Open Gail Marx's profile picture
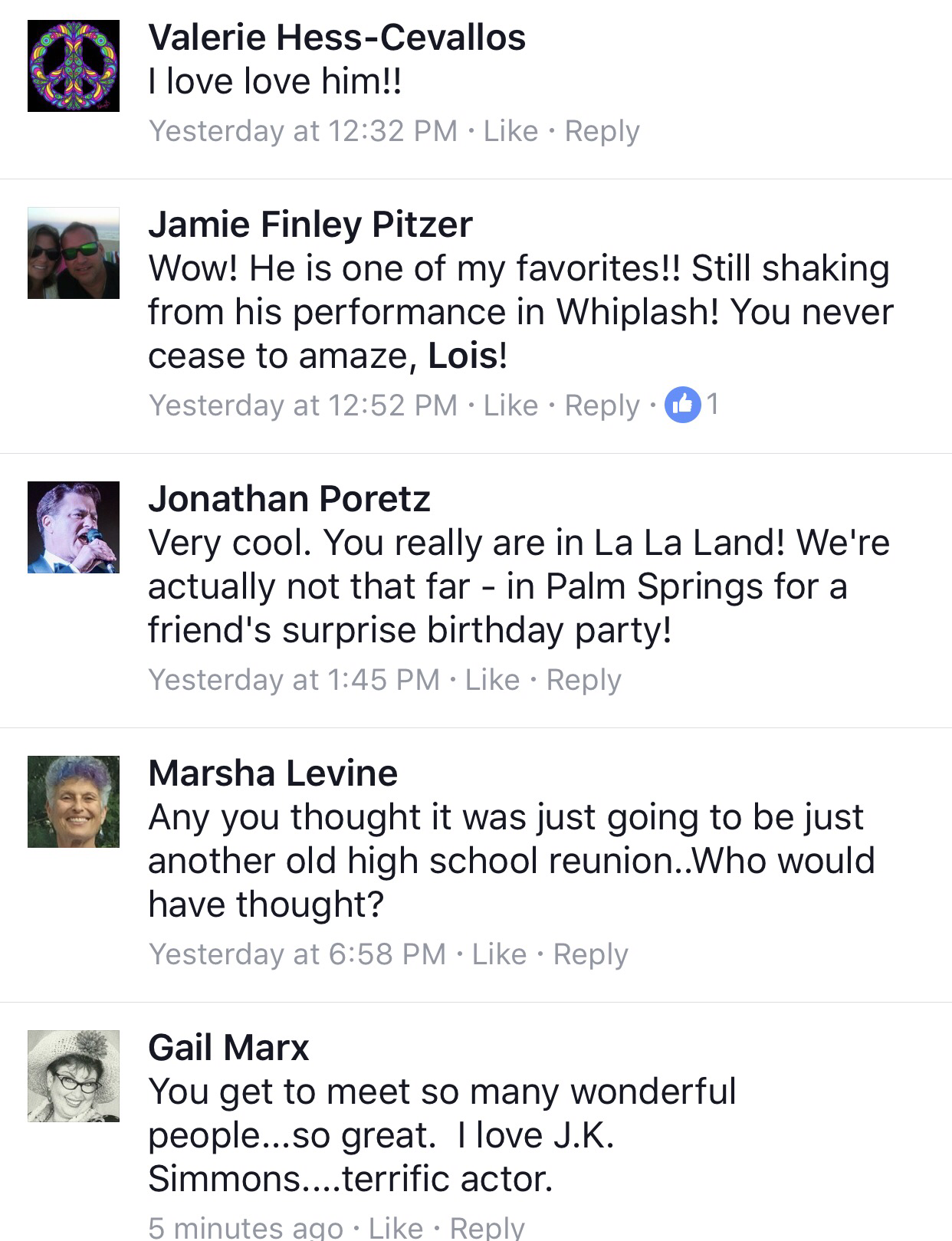 tap(74, 1076)
